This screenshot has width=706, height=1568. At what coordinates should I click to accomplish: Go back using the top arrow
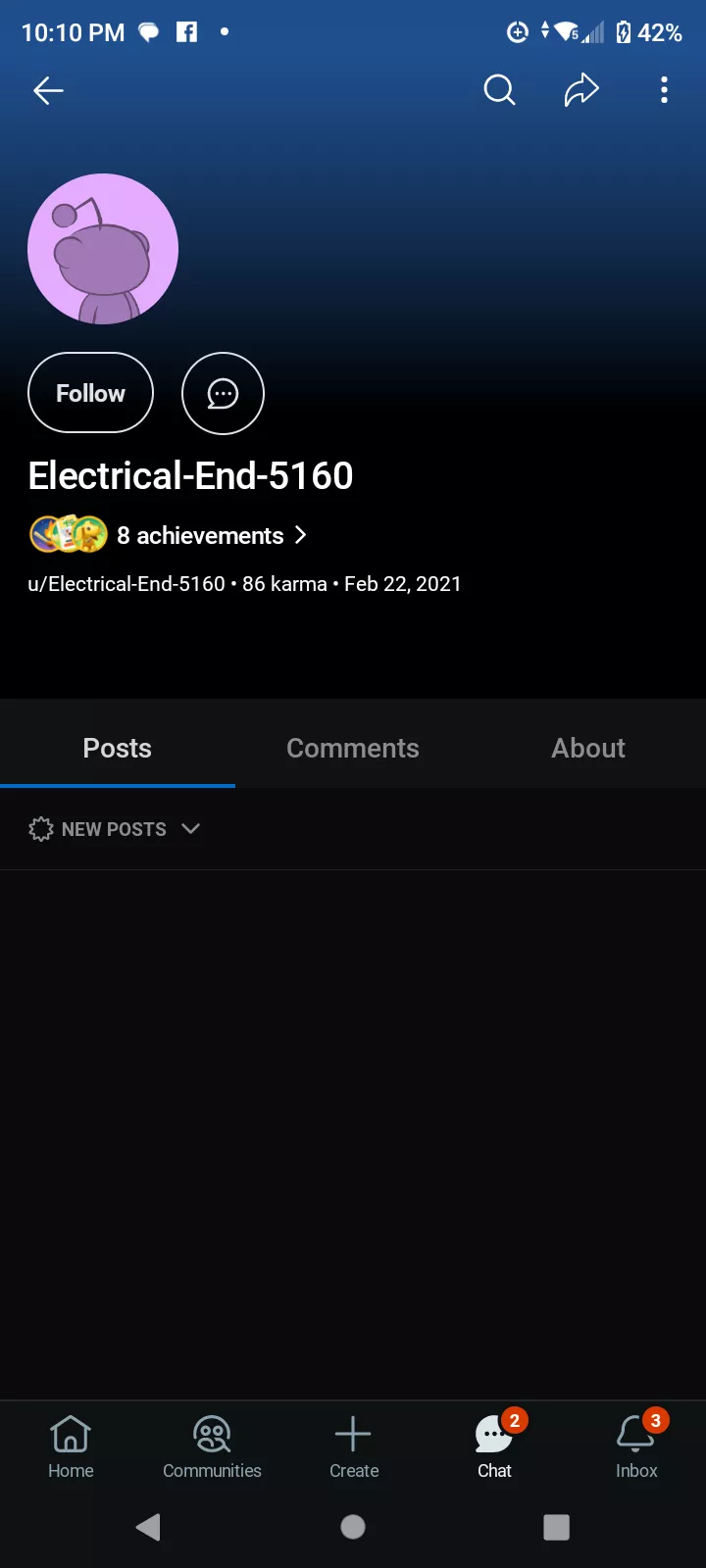tap(48, 91)
